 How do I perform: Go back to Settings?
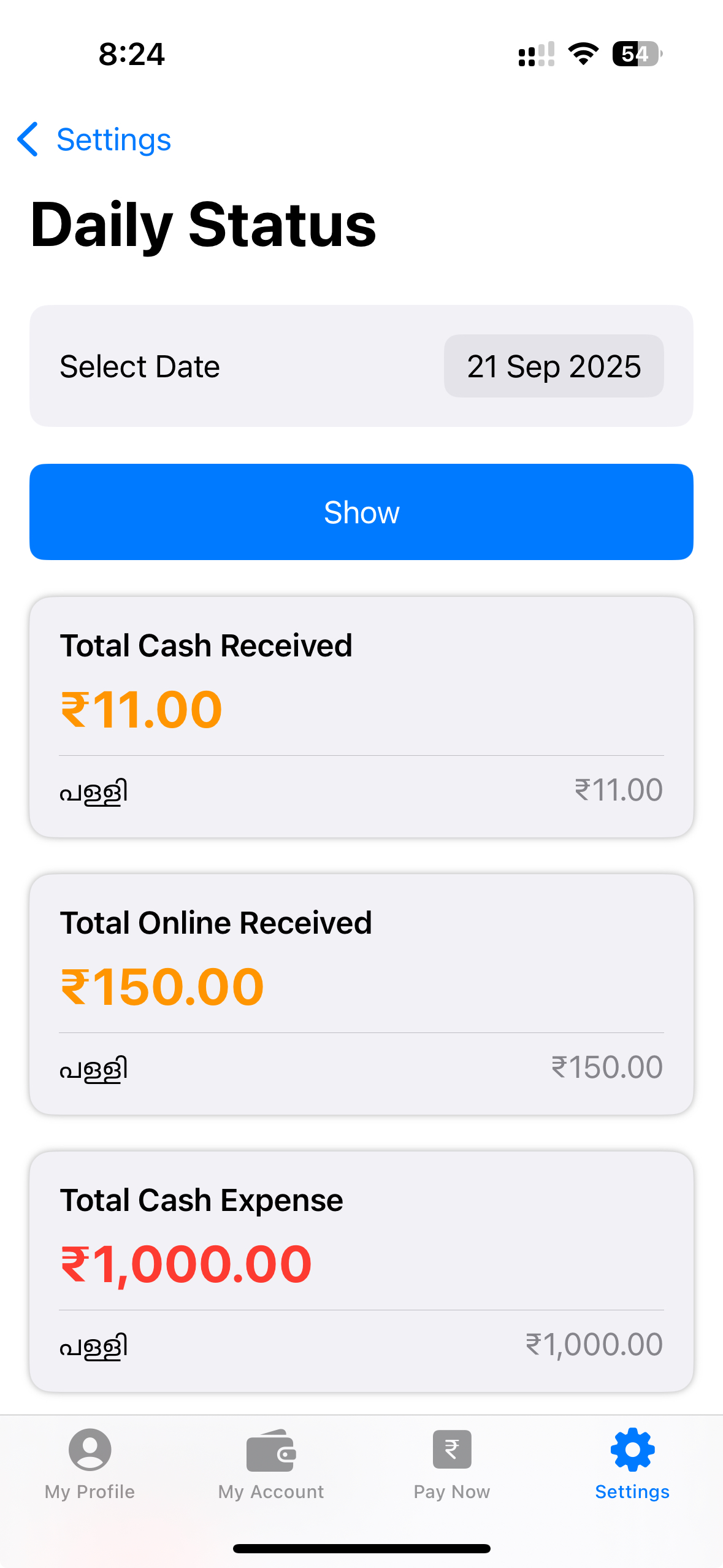pyautogui.click(x=95, y=140)
